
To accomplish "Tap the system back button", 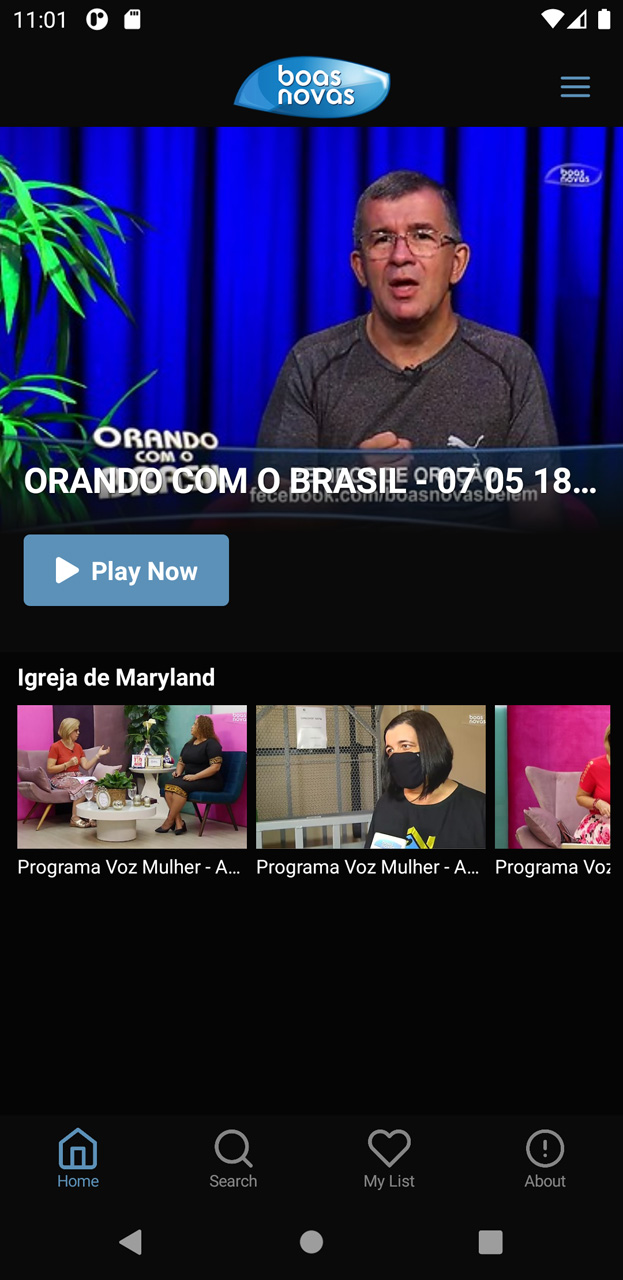I will point(130,1242).
